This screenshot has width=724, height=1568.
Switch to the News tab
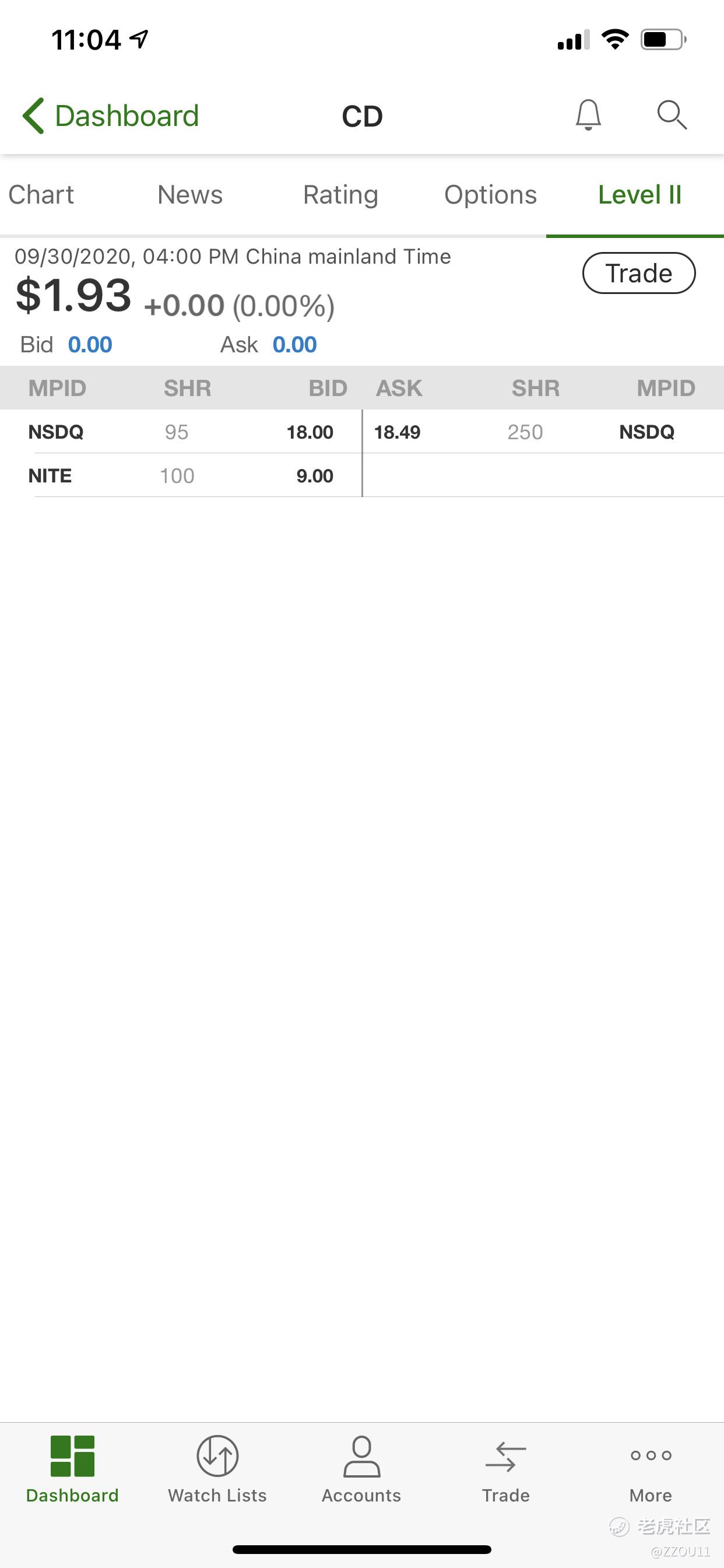click(x=190, y=195)
